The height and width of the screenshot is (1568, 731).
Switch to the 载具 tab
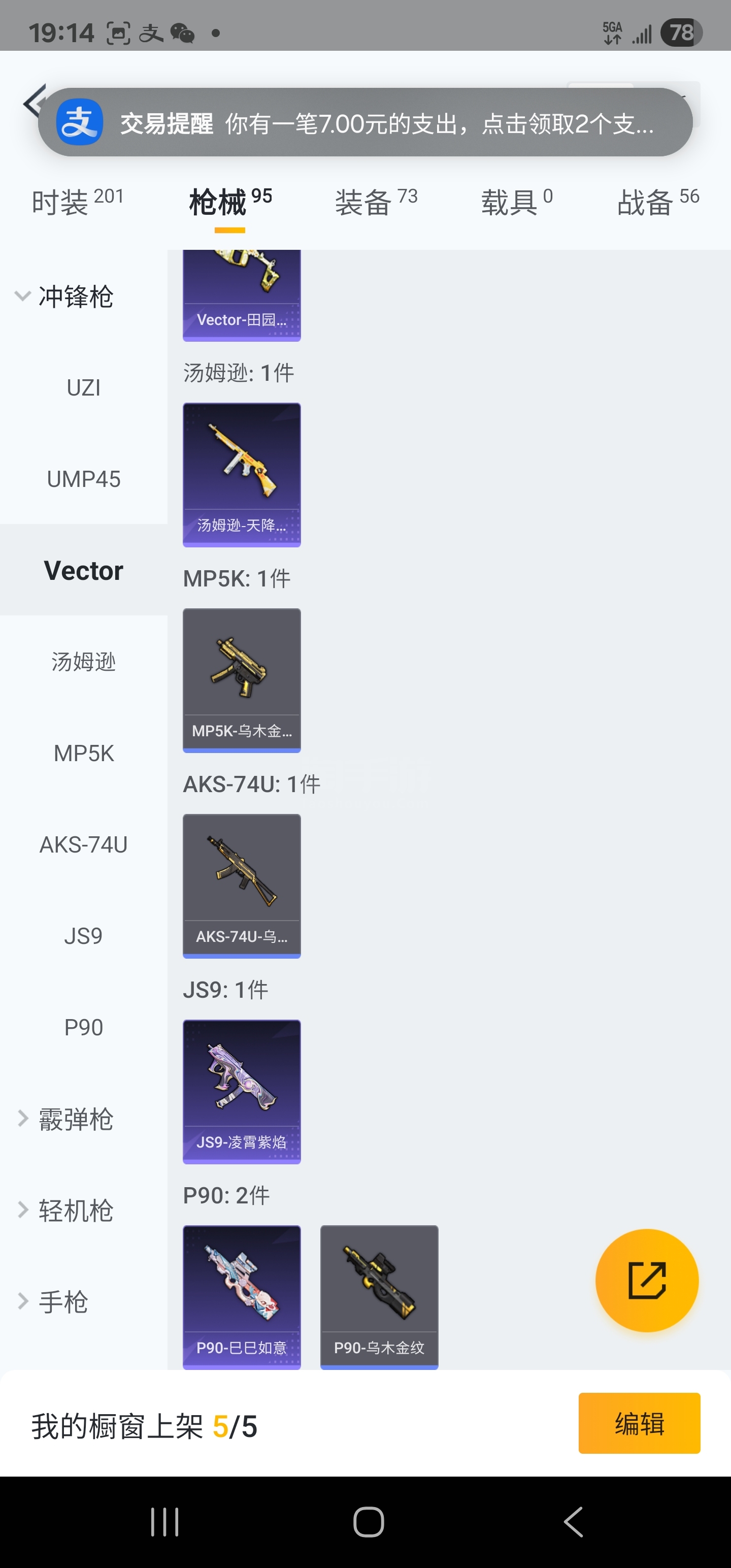click(516, 202)
